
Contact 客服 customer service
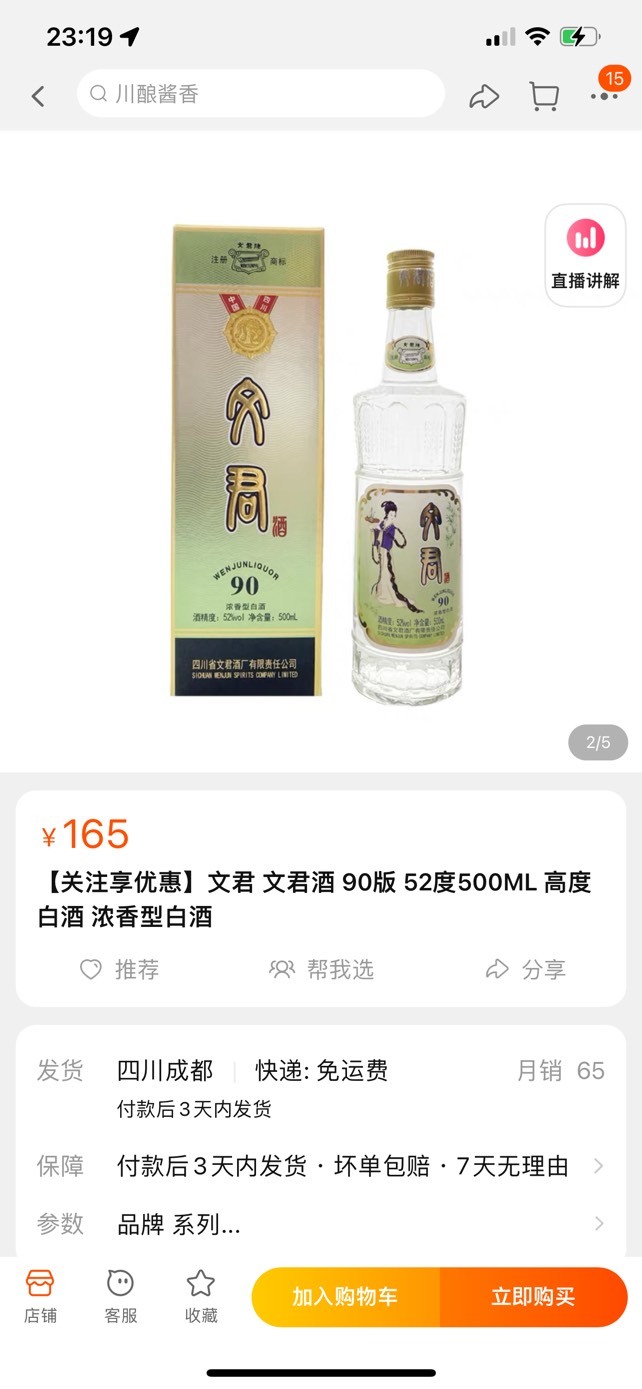click(x=121, y=1297)
